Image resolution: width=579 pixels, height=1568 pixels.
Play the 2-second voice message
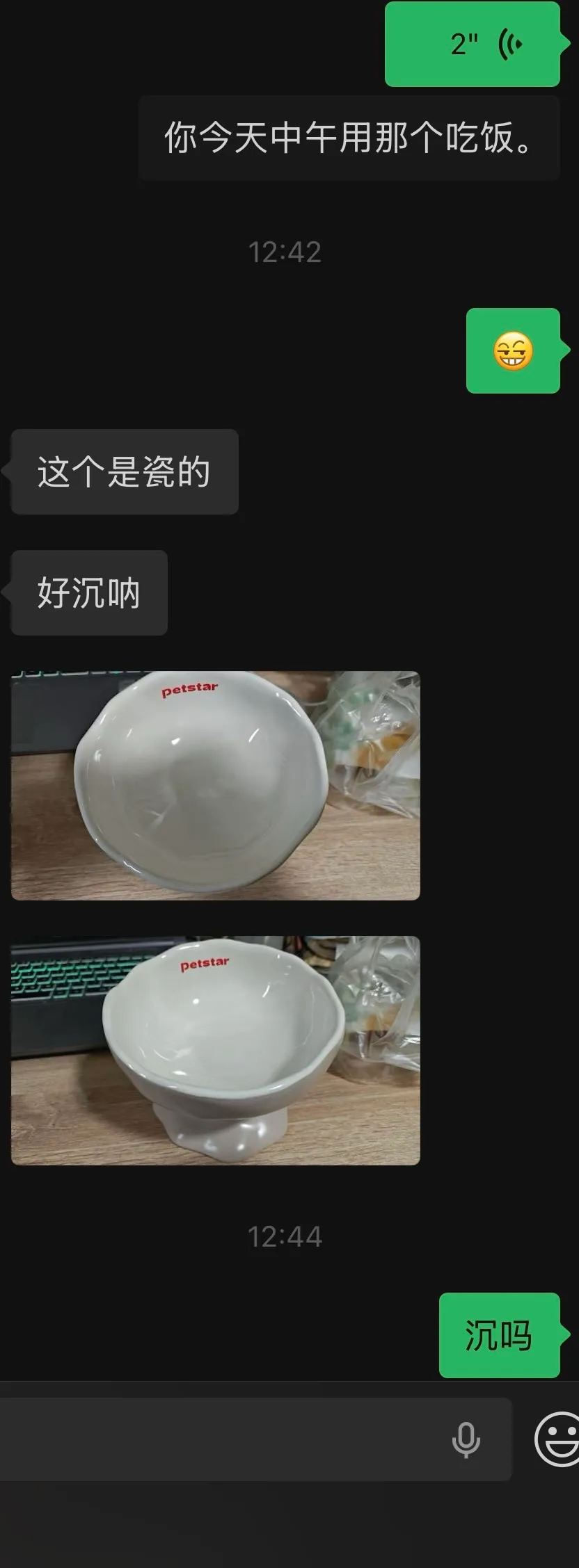point(473,45)
